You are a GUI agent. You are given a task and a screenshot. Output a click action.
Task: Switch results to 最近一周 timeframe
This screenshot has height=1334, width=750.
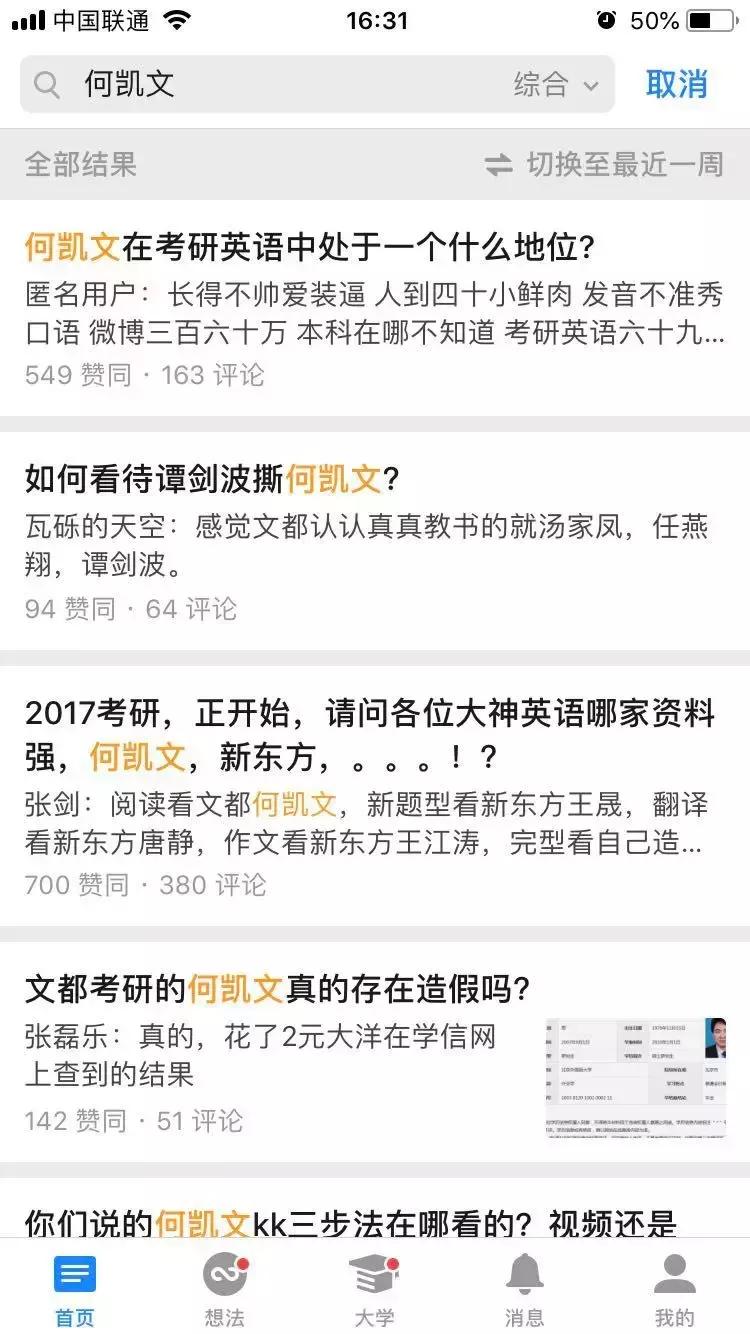[x=620, y=167]
